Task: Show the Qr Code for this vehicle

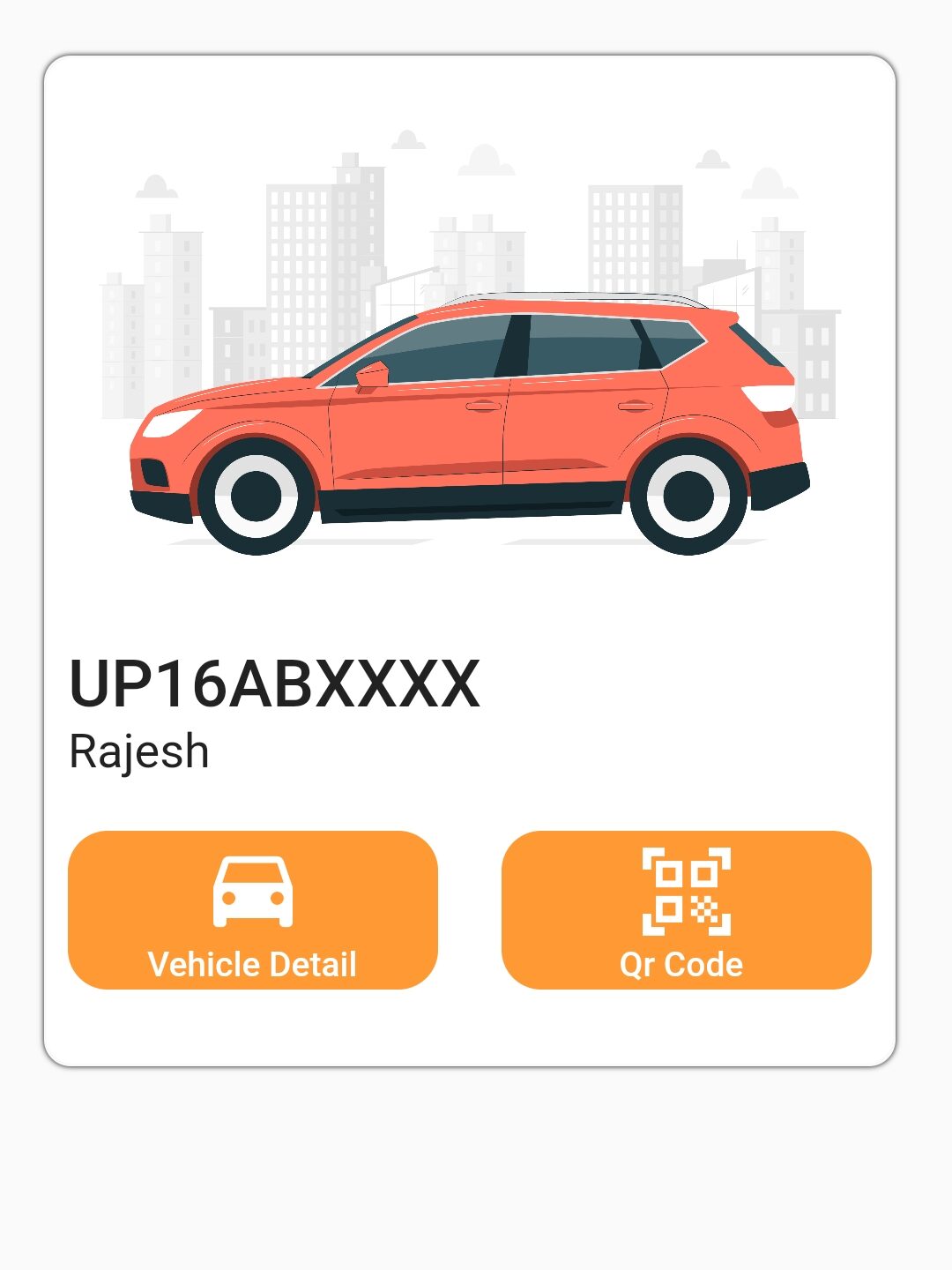Action: [686, 910]
